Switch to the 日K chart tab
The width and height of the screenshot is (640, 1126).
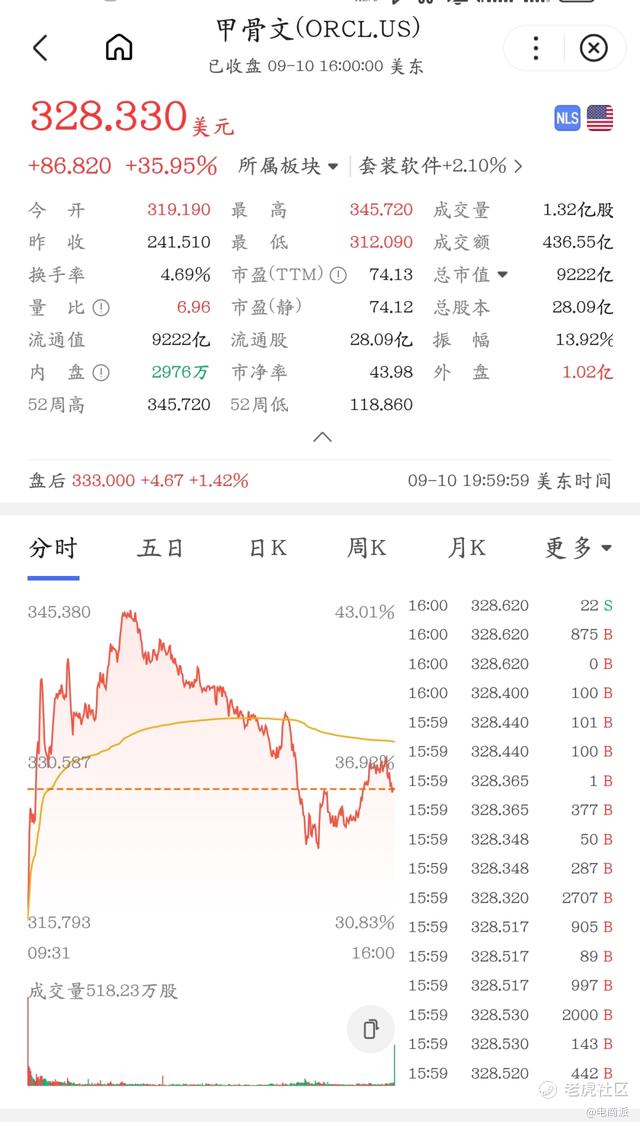268,549
